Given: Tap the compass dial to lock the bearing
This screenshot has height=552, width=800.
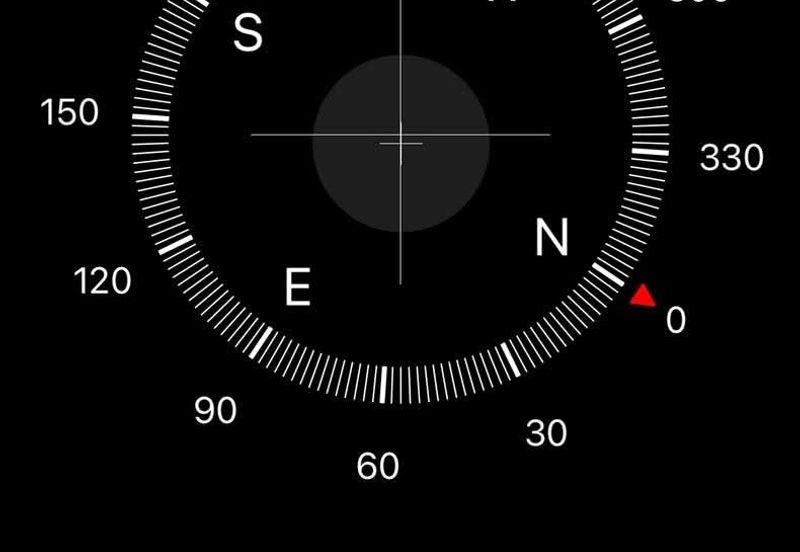Looking at the screenshot, I should click(x=400, y=140).
